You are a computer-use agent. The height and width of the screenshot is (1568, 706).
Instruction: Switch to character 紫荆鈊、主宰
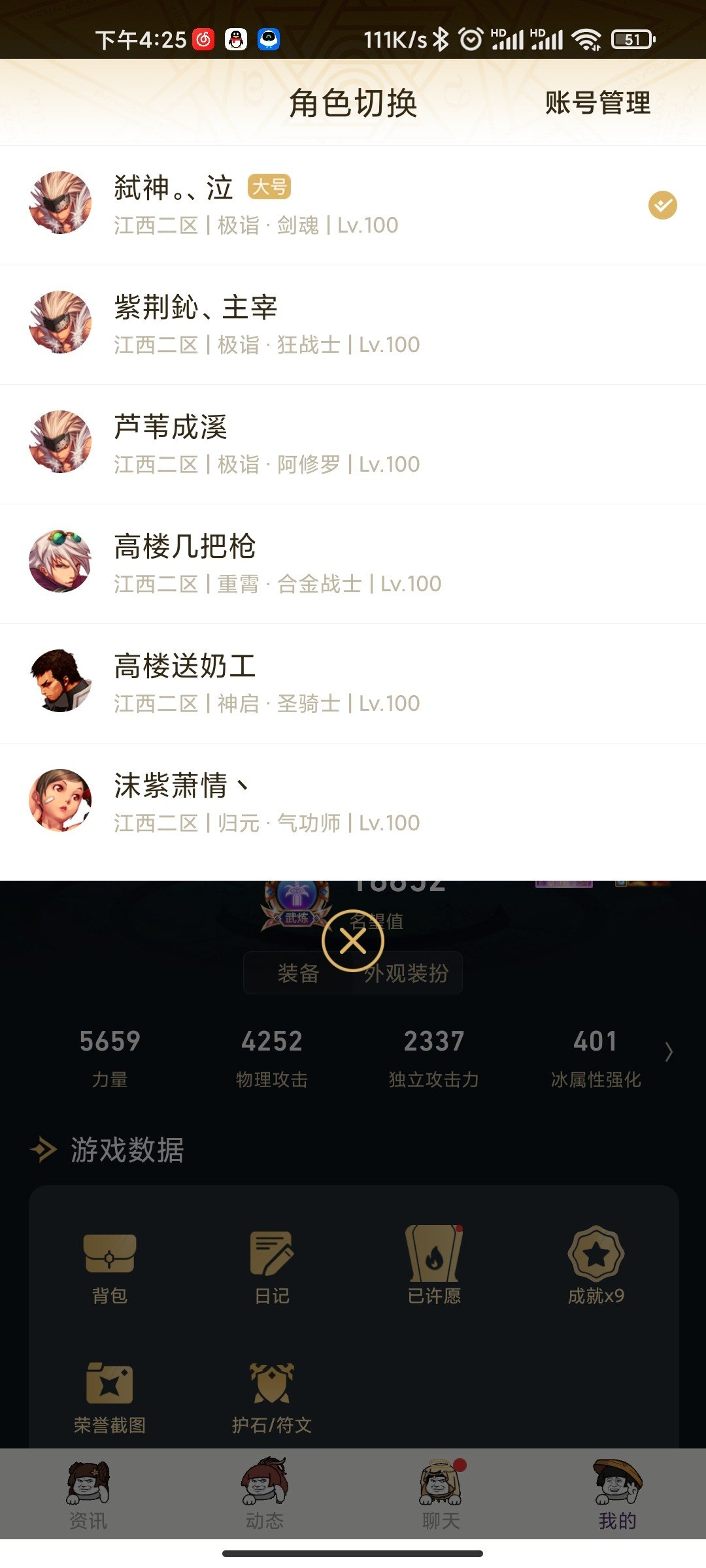click(353, 325)
